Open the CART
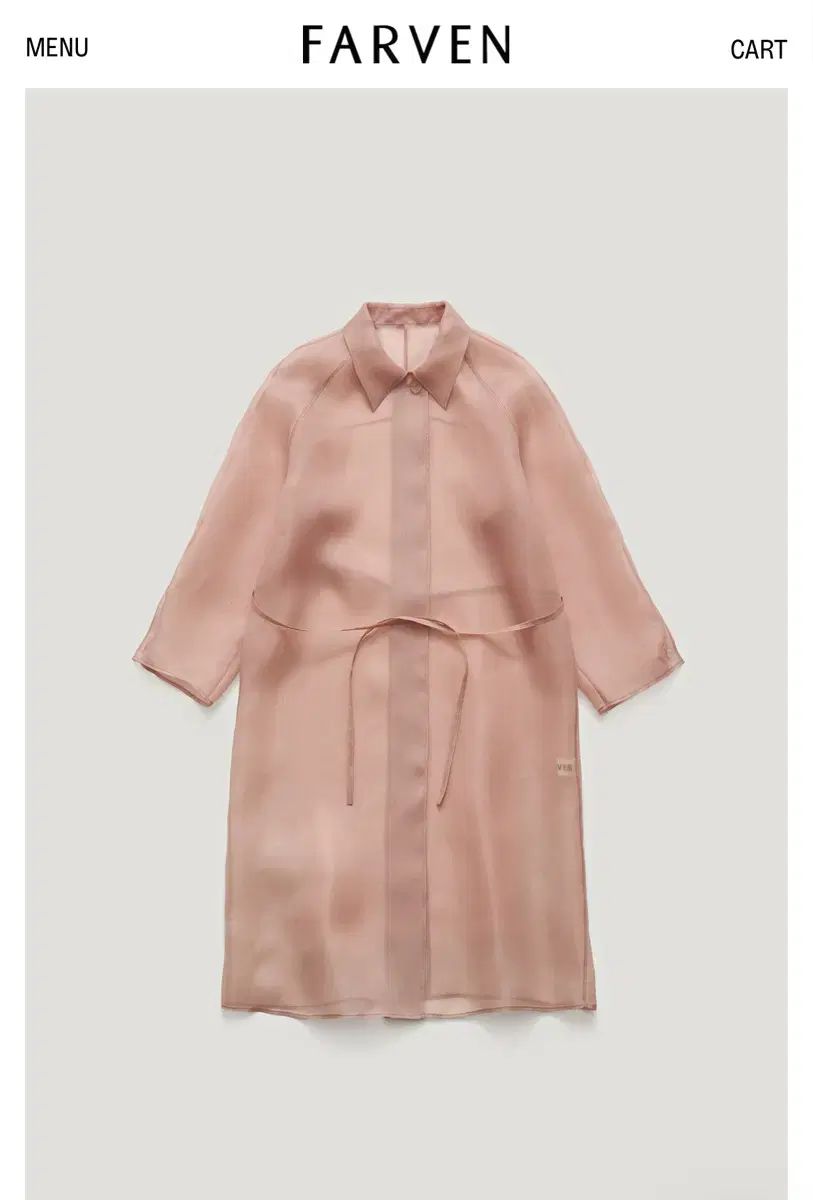This screenshot has height=1200, width=813. (758, 49)
